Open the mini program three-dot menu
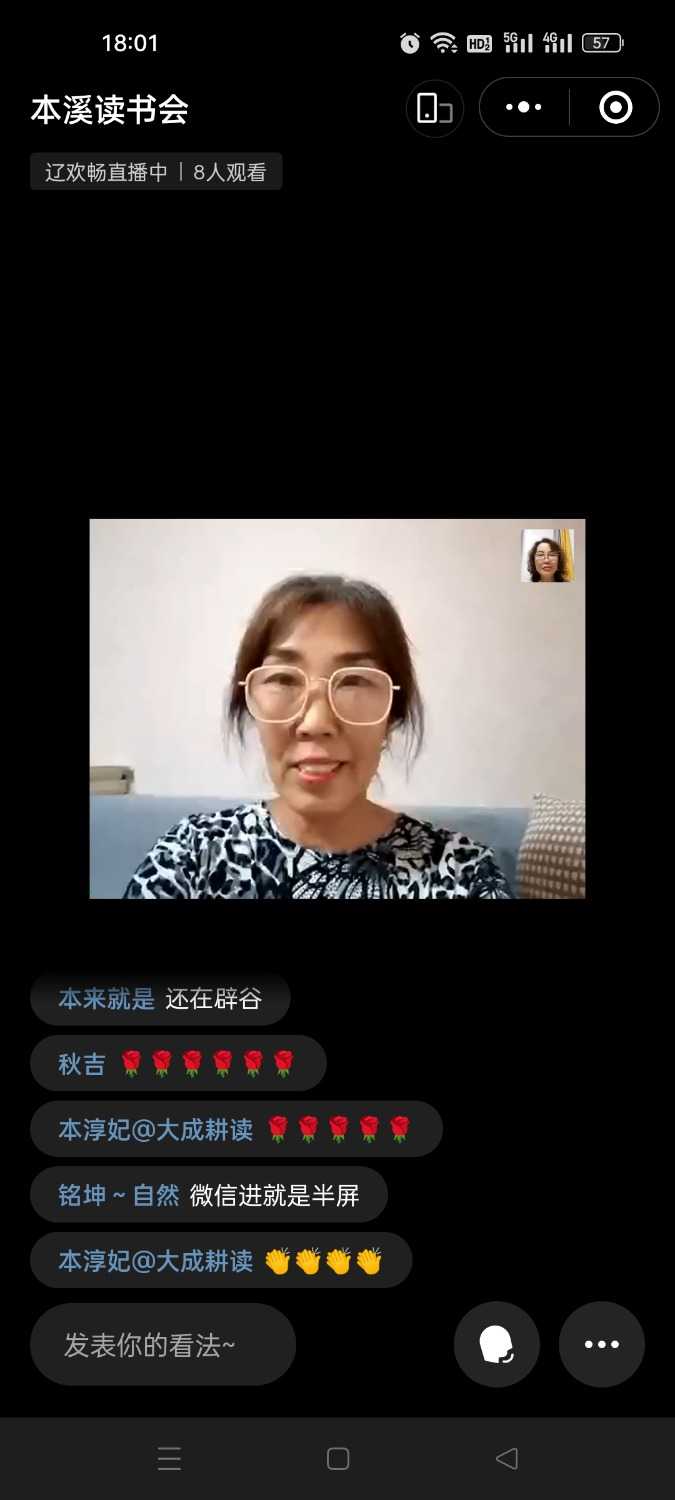The height and width of the screenshot is (1500, 675). [x=524, y=107]
